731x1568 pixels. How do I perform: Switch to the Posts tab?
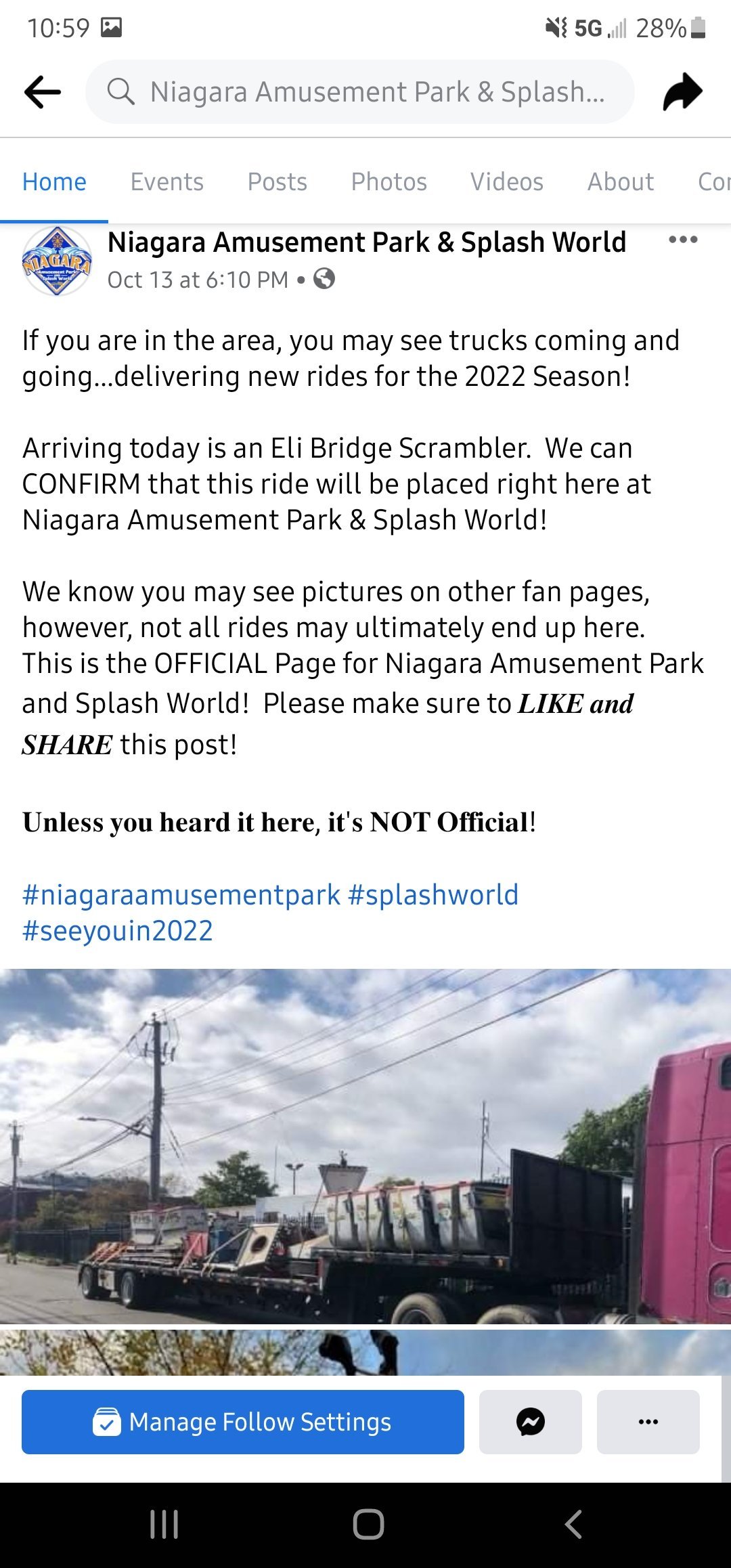pyautogui.click(x=278, y=181)
